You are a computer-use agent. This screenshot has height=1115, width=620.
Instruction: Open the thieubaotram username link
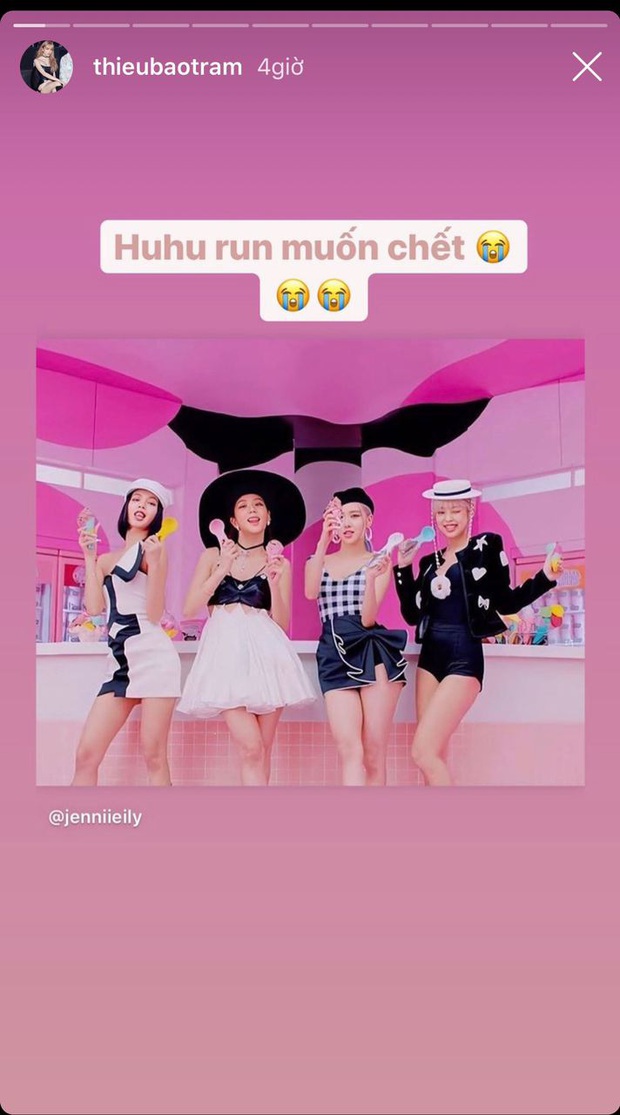(x=167, y=67)
